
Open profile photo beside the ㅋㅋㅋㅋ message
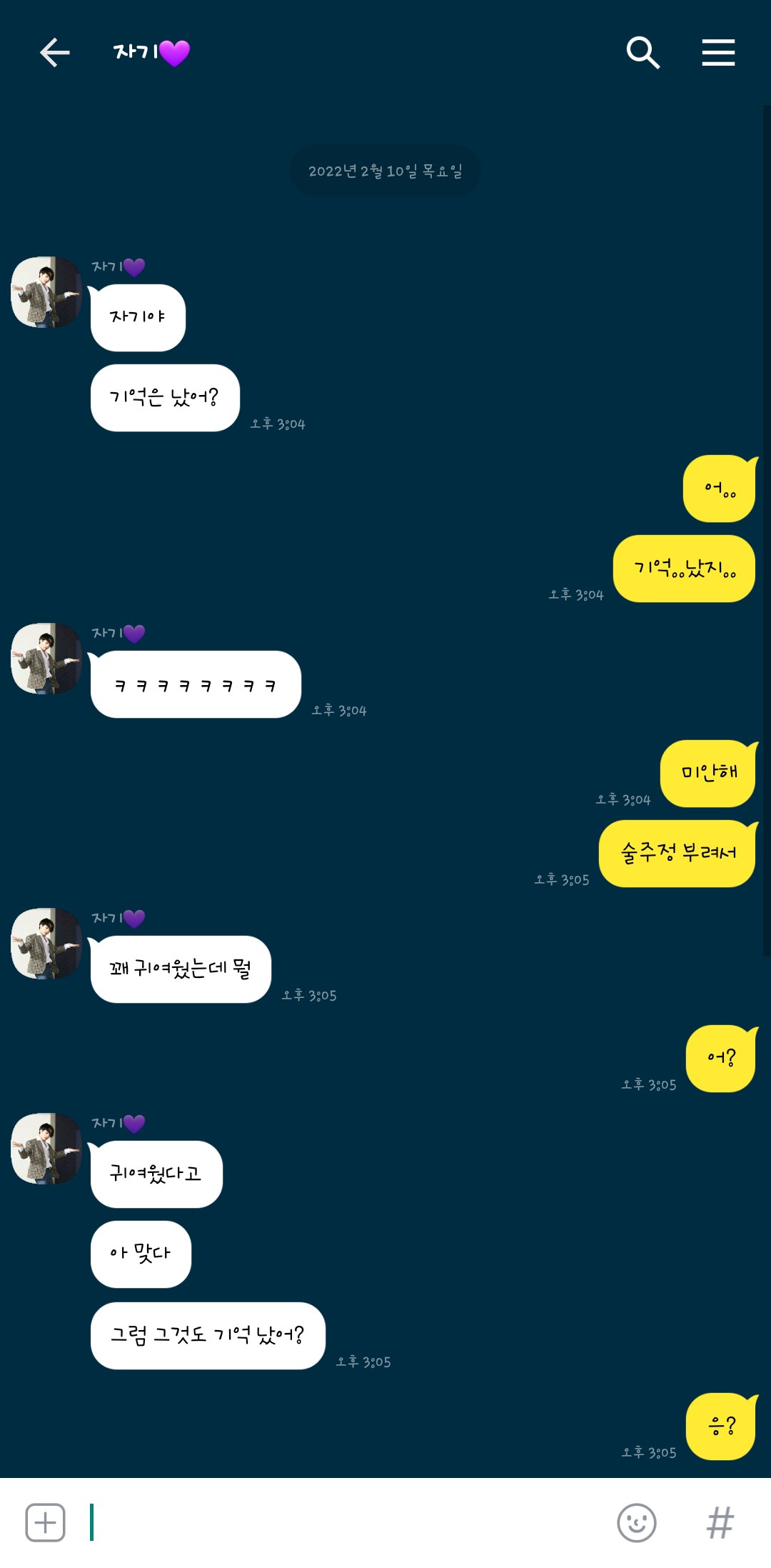point(46,659)
